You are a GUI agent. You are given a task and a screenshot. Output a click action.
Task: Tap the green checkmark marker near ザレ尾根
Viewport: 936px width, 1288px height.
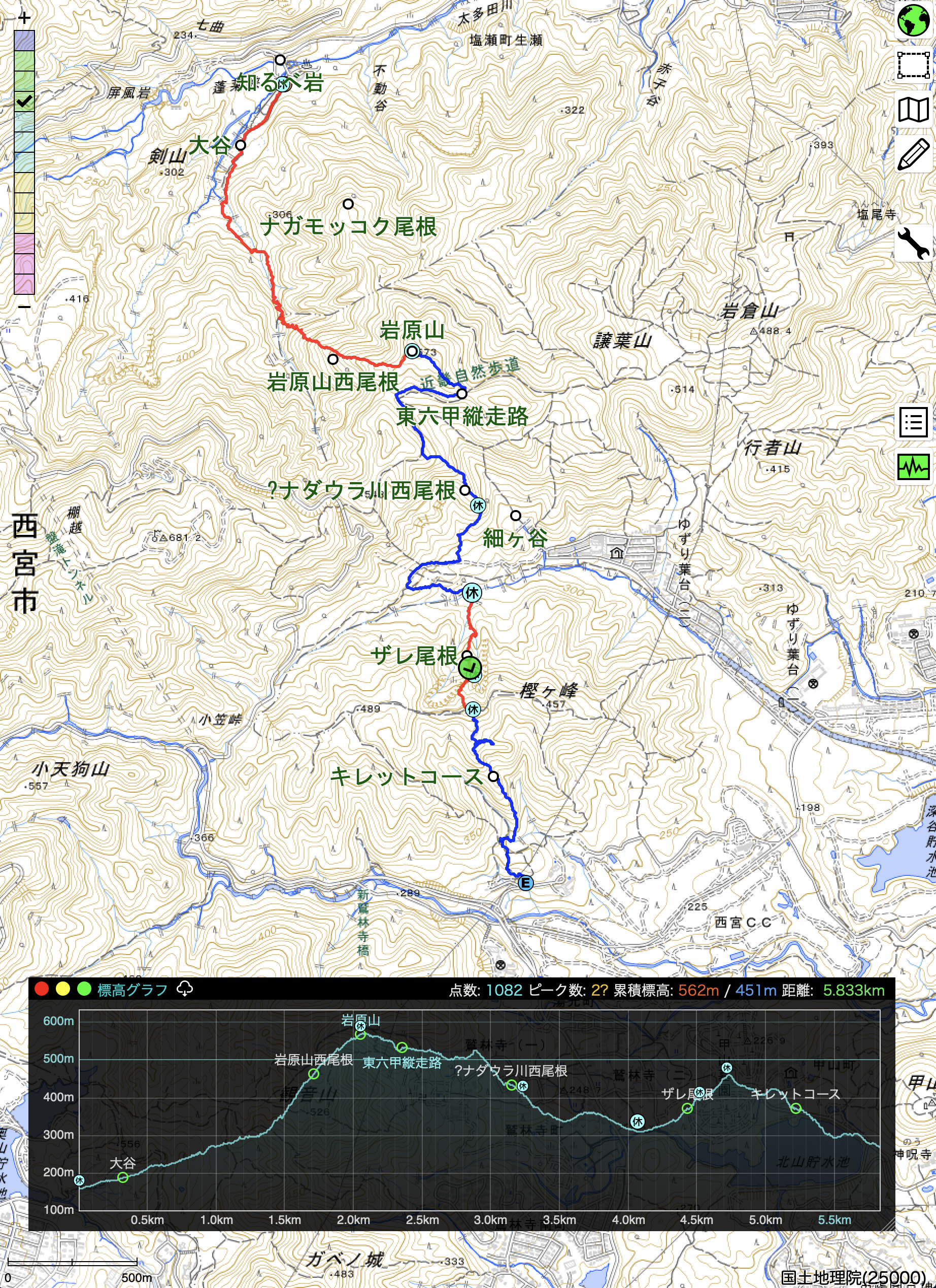tap(469, 669)
